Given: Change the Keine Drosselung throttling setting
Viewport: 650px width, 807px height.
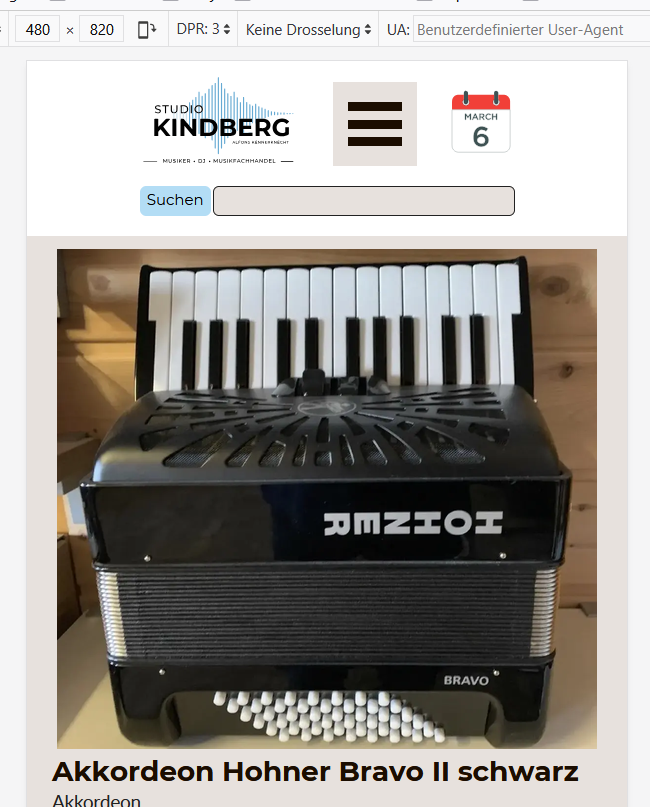Looking at the screenshot, I should (x=308, y=30).
